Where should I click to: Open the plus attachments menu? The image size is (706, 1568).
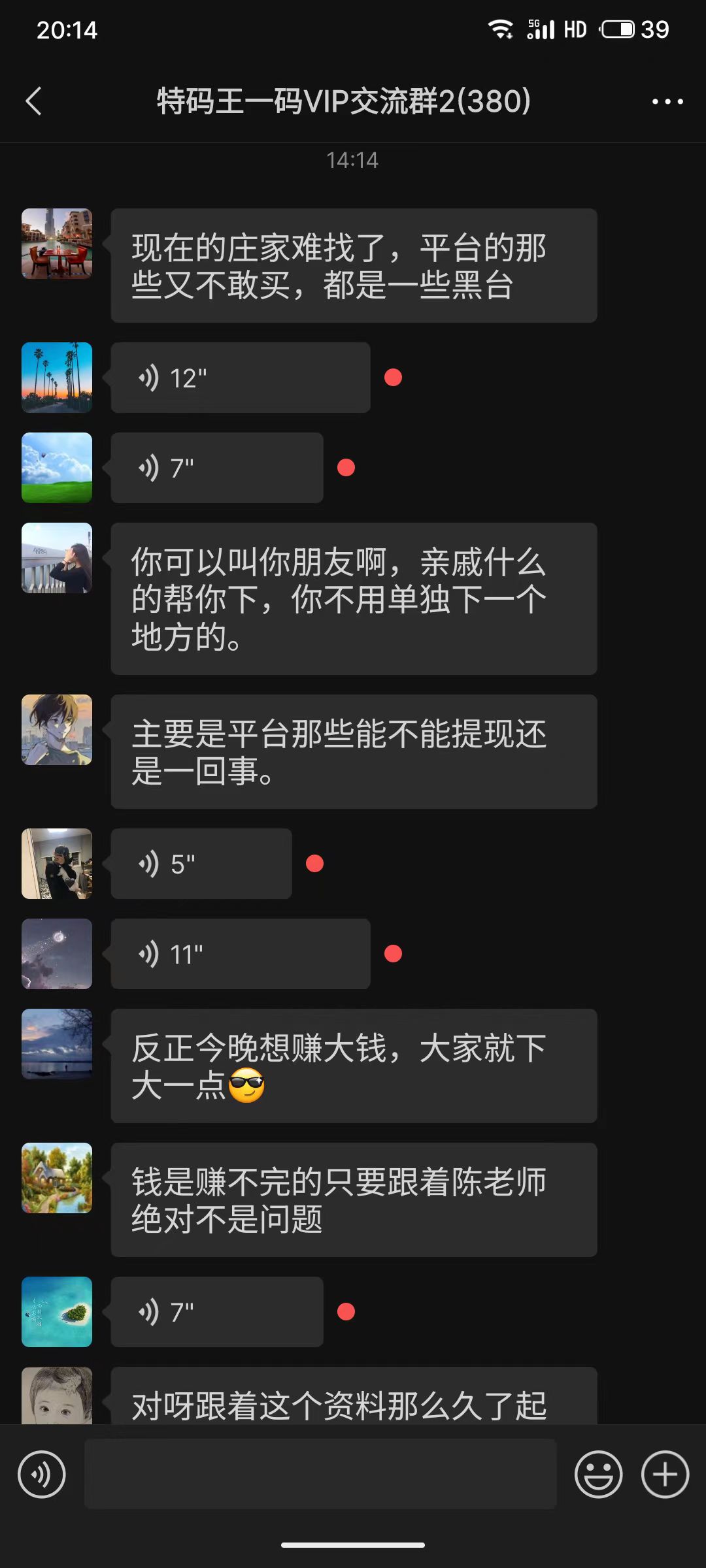665,1475
